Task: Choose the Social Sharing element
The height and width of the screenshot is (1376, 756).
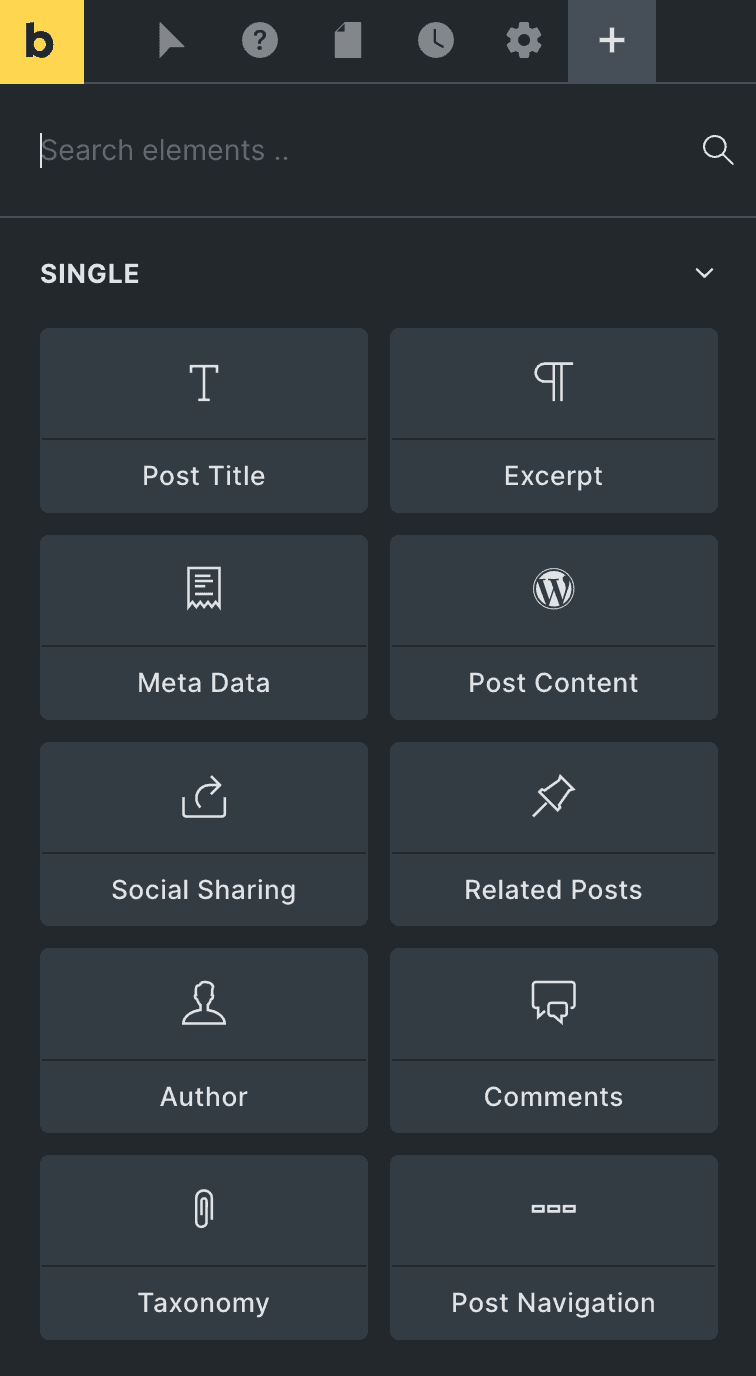Action: pos(204,834)
